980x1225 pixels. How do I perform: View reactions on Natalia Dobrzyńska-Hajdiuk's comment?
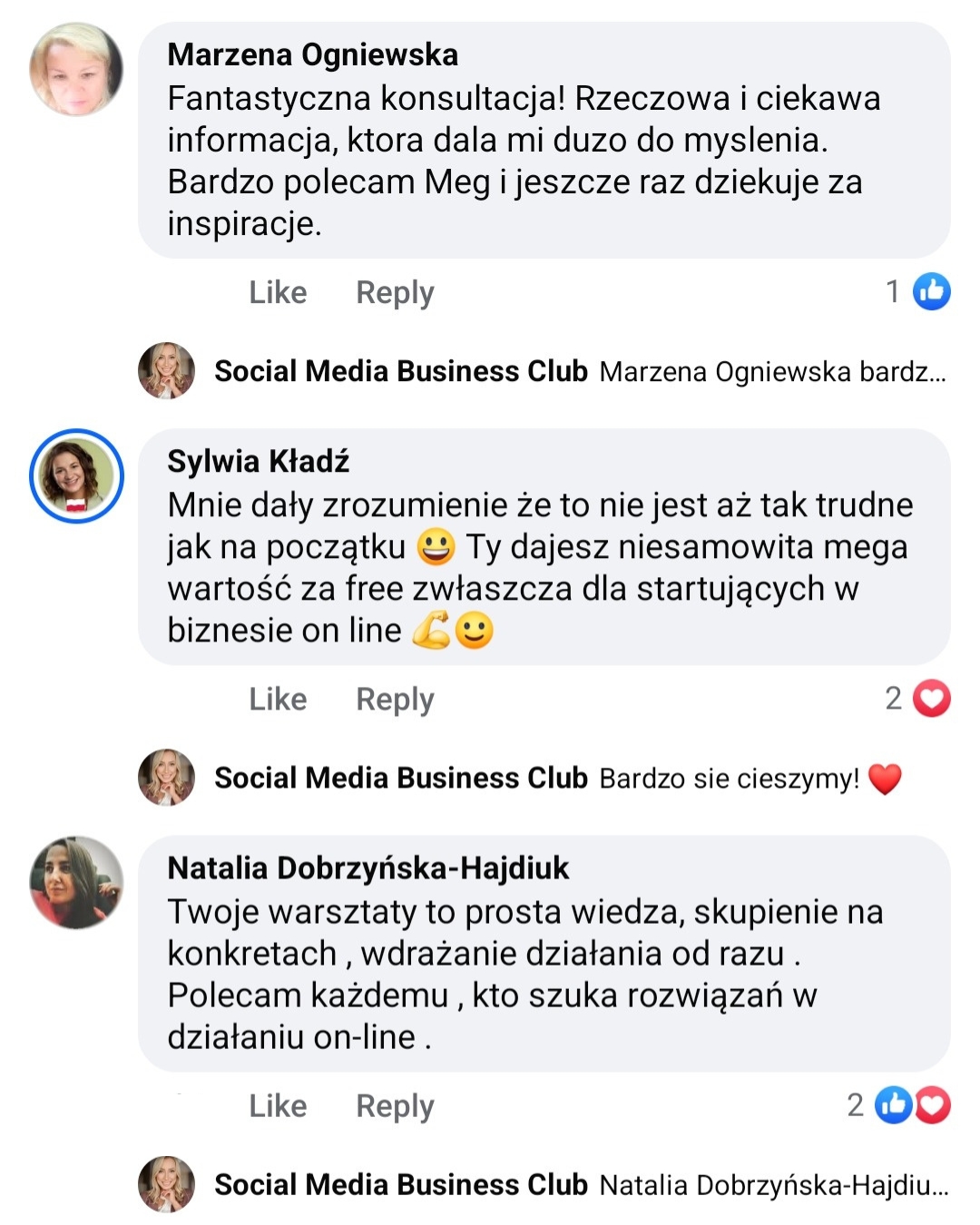click(x=900, y=1104)
